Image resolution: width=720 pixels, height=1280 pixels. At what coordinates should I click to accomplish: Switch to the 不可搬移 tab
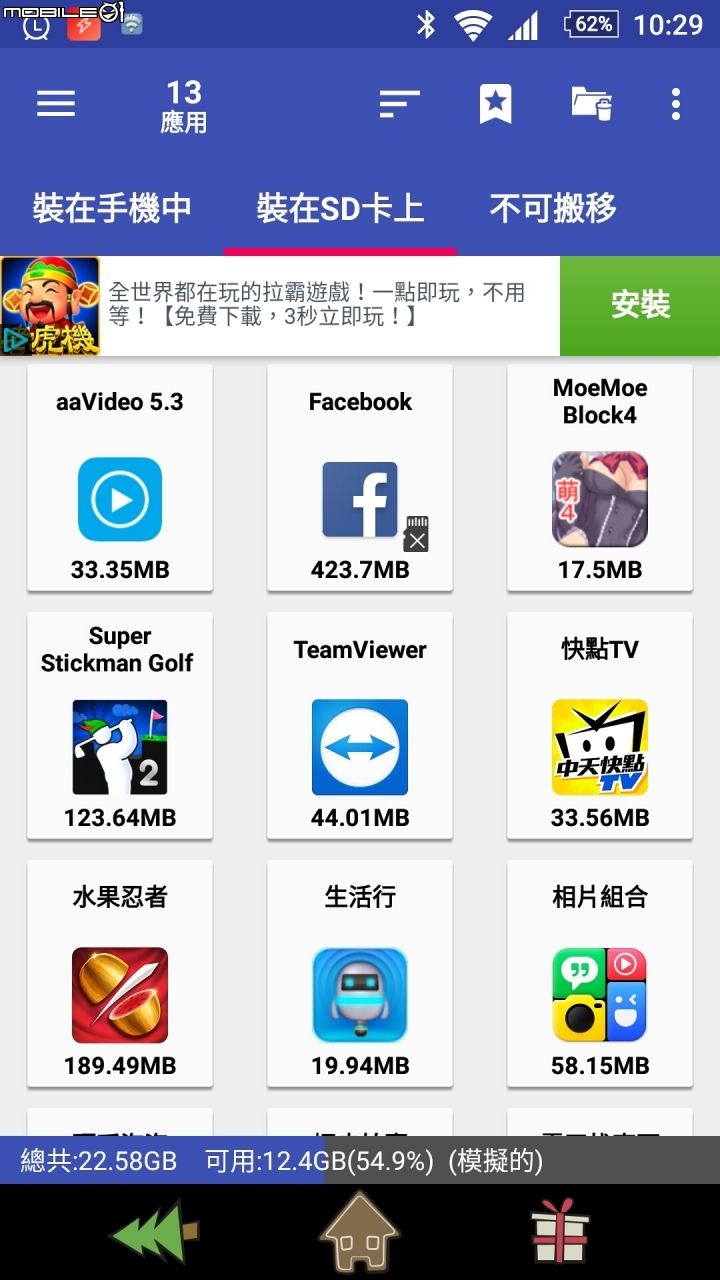click(x=553, y=209)
